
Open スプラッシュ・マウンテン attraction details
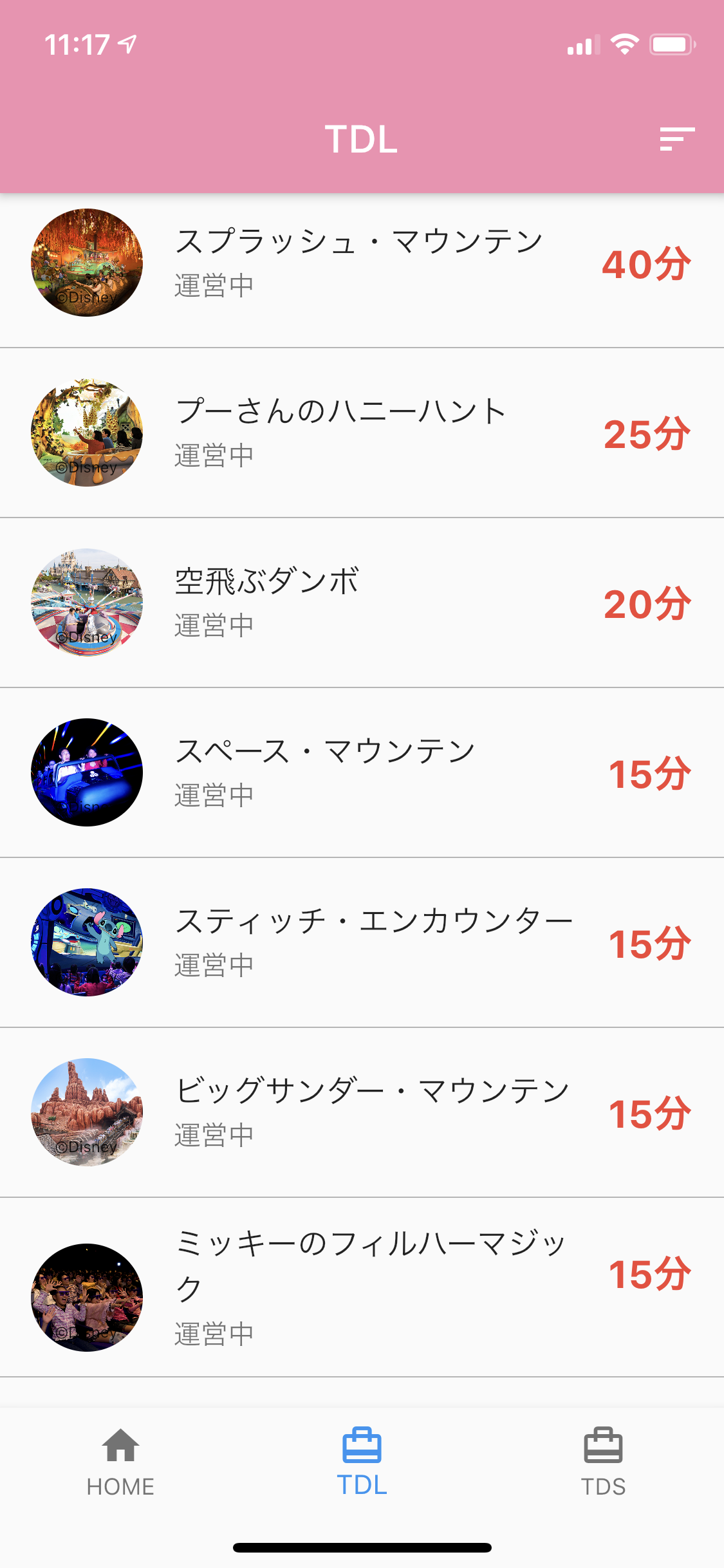pyautogui.click(x=360, y=263)
